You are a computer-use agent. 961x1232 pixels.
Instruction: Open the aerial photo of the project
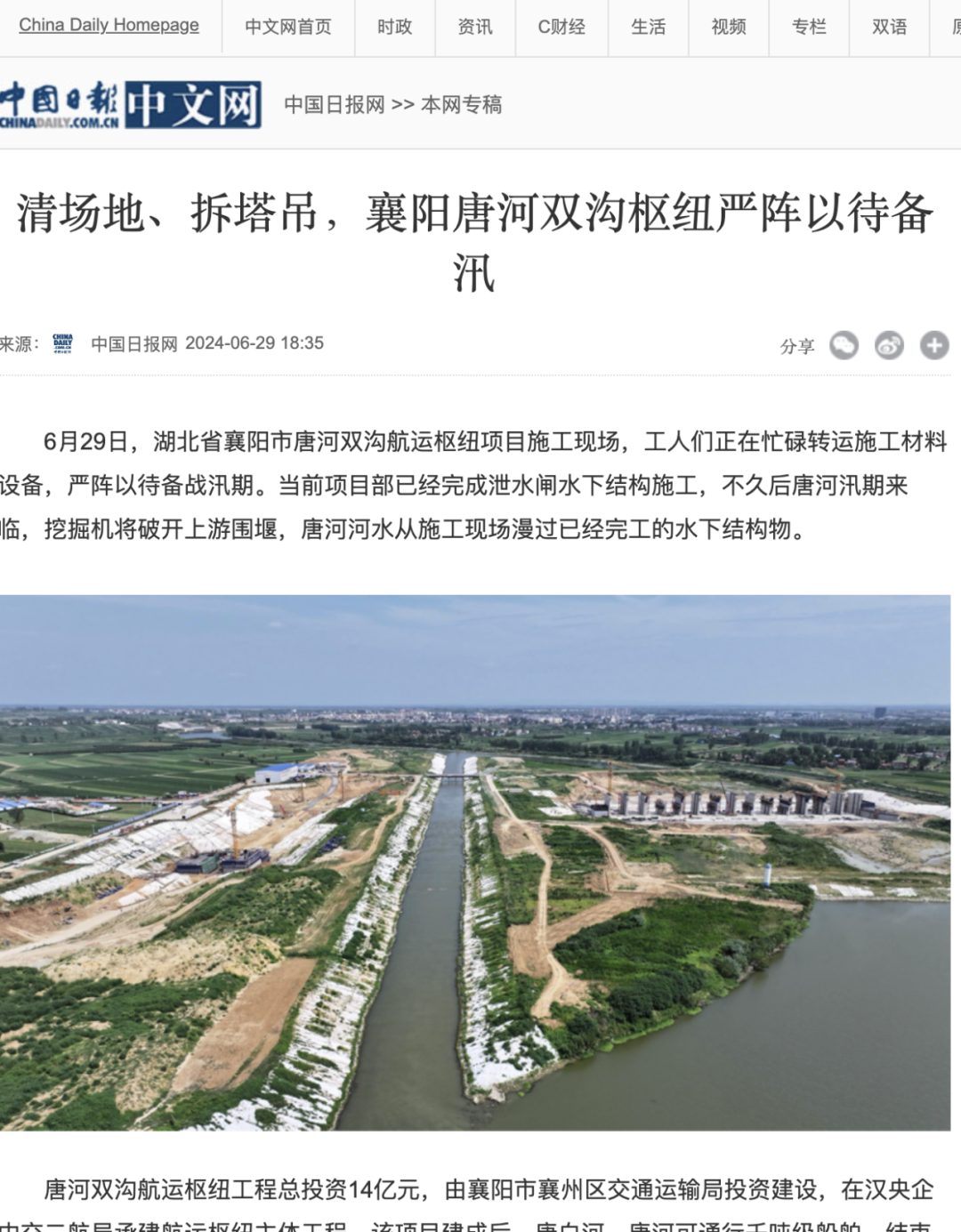point(475,862)
